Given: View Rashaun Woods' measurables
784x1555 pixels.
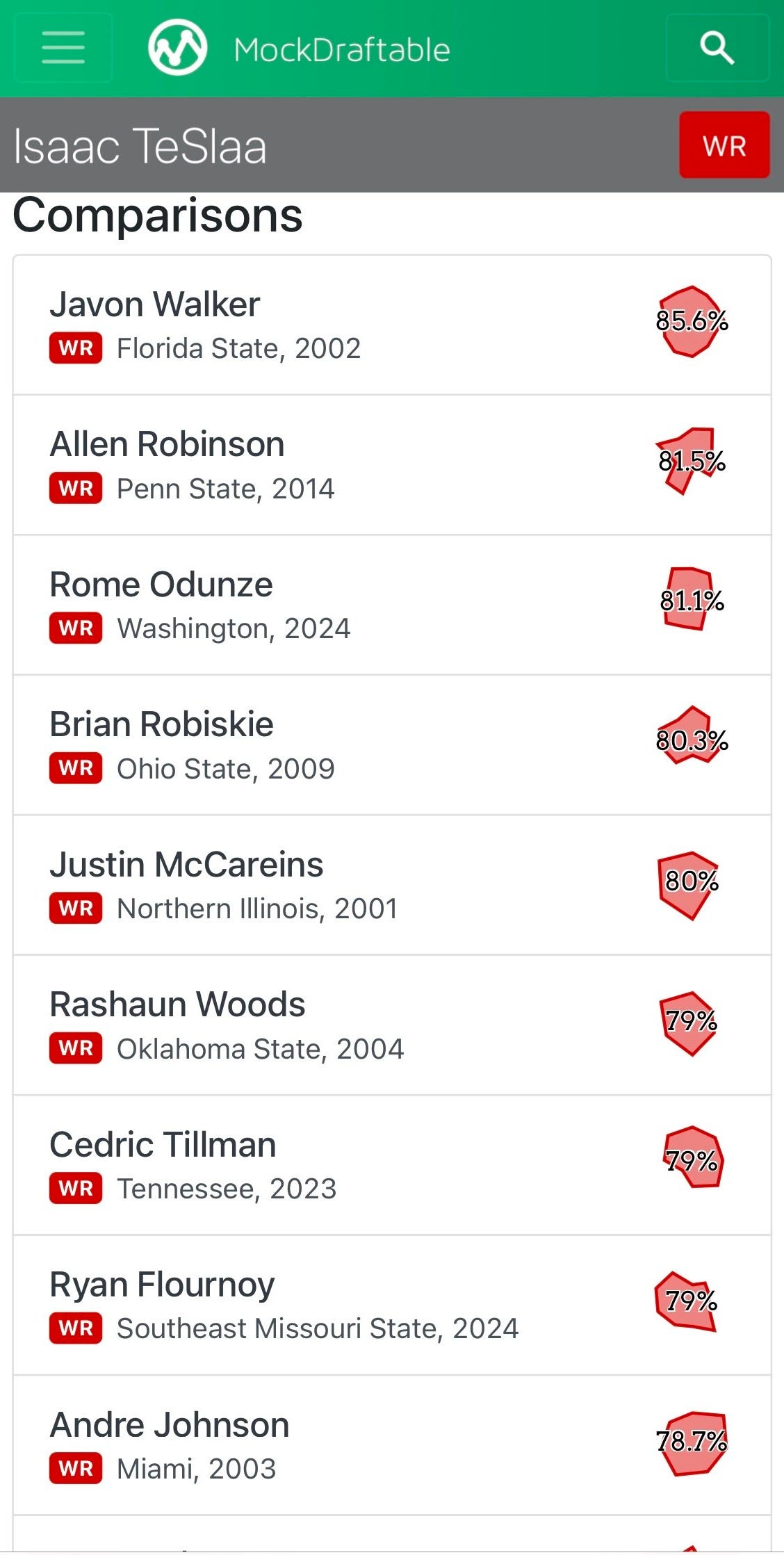Looking at the screenshot, I should (177, 1004).
